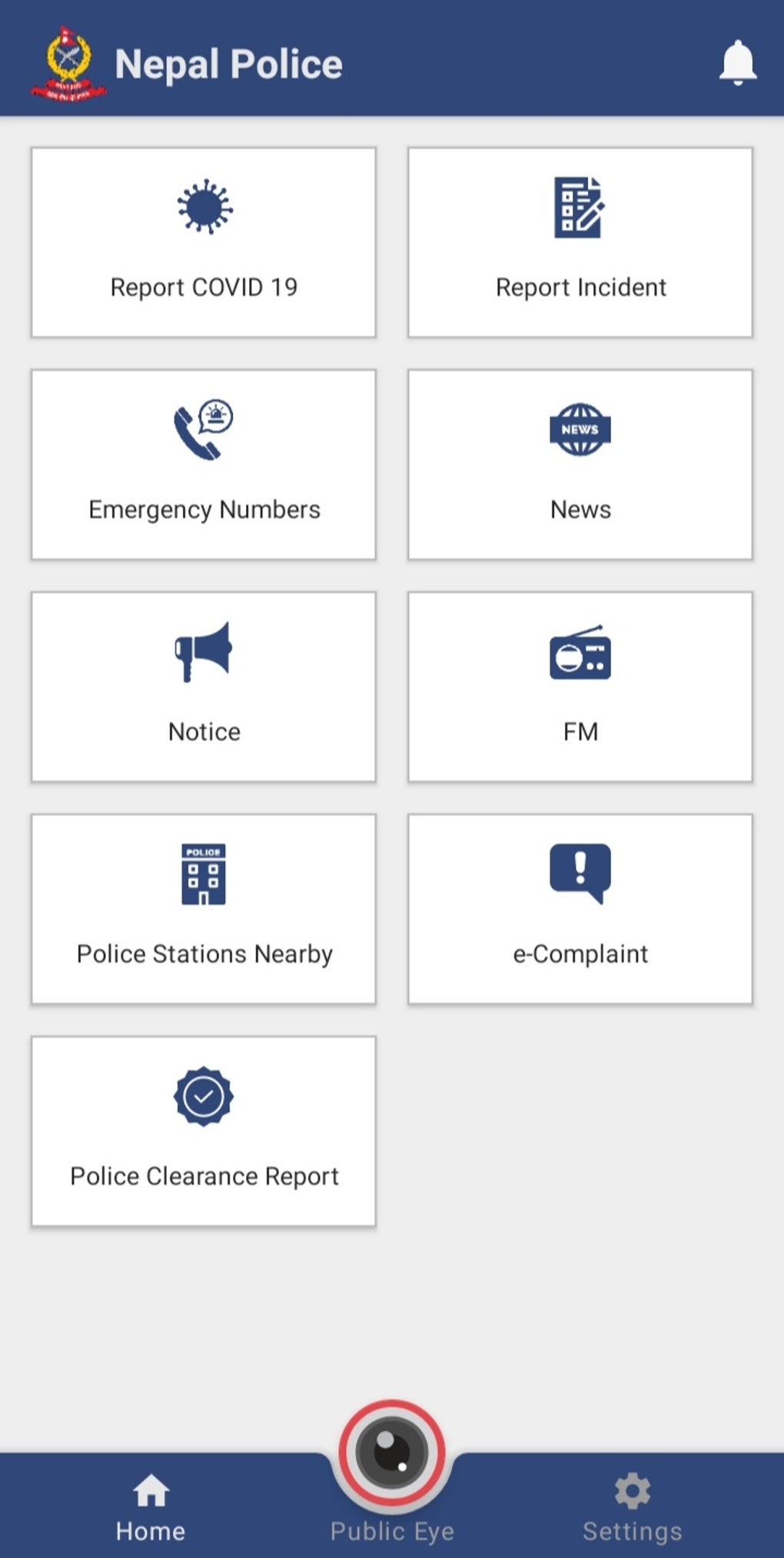Open the notifications bell

[x=737, y=63]
